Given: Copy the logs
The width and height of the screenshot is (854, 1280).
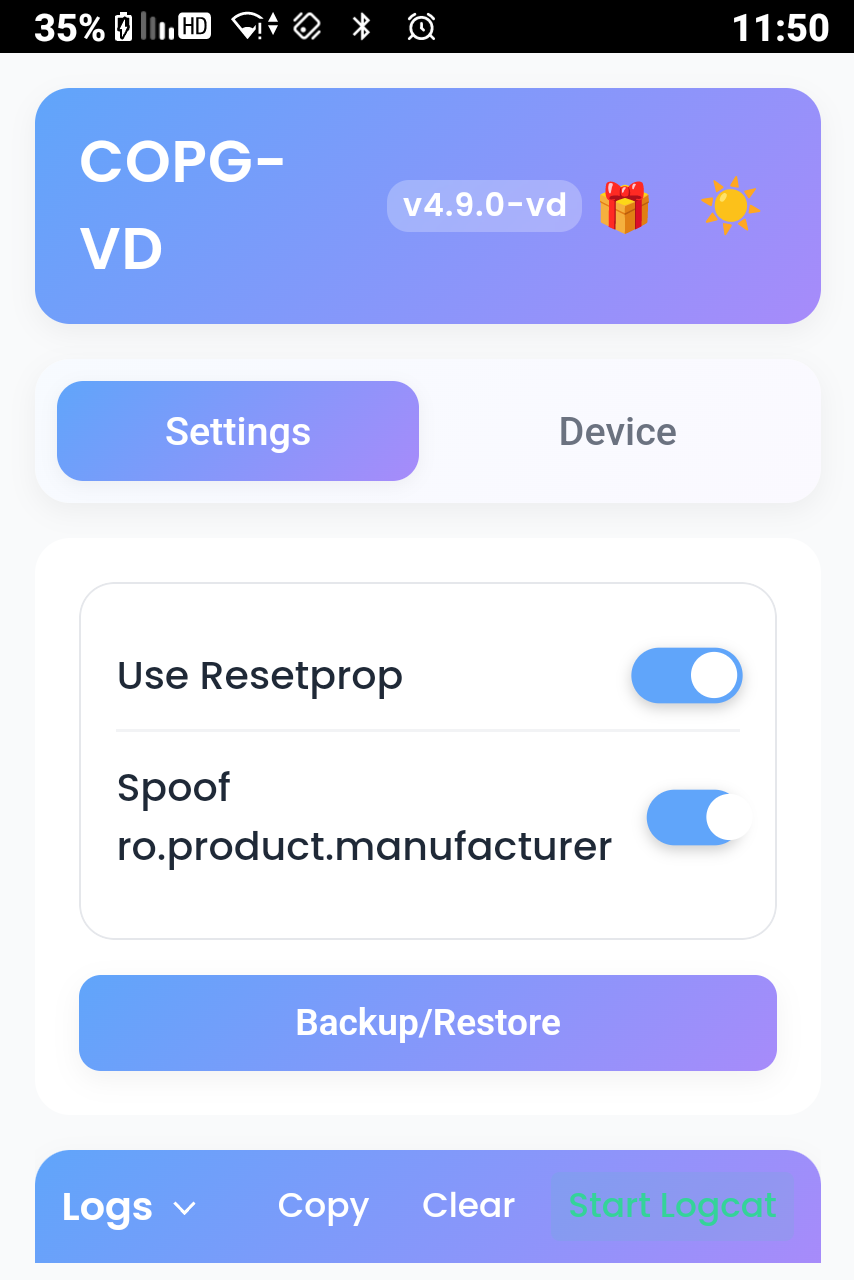Looking at the screenshot, I should (323, 1206).
